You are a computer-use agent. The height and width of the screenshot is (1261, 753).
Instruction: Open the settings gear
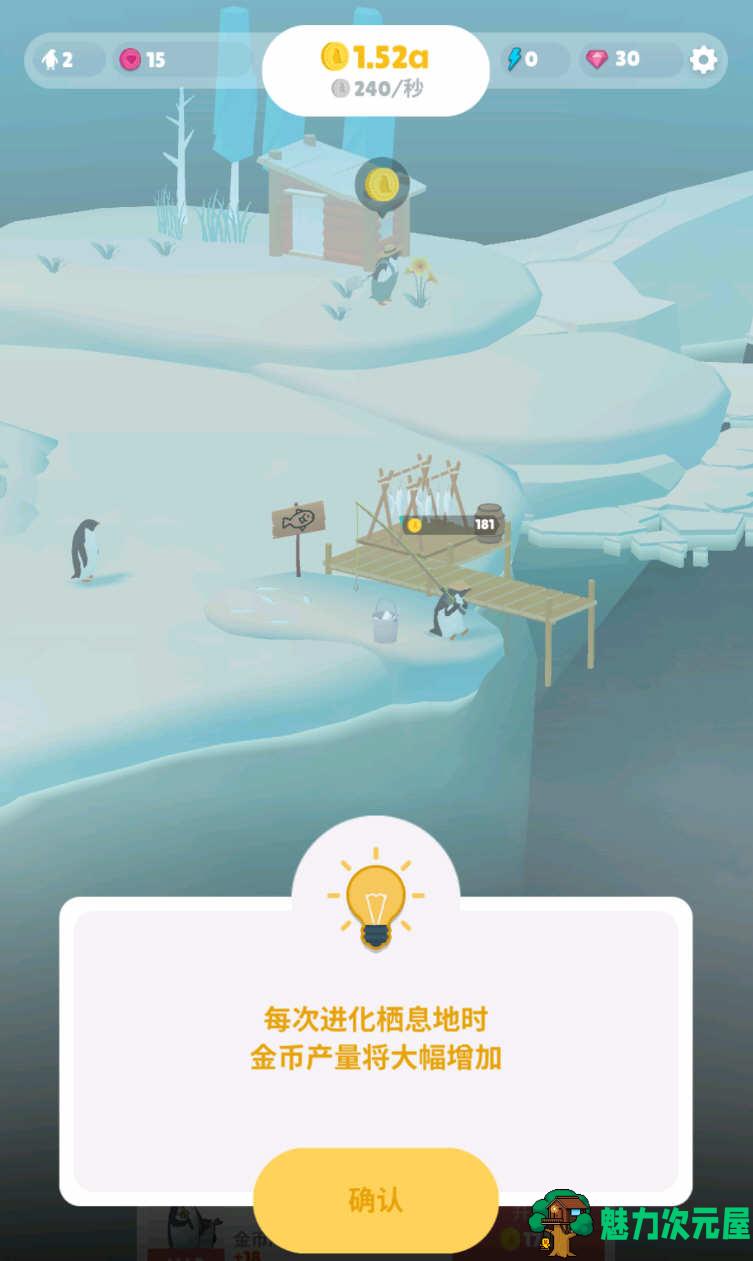704,60
